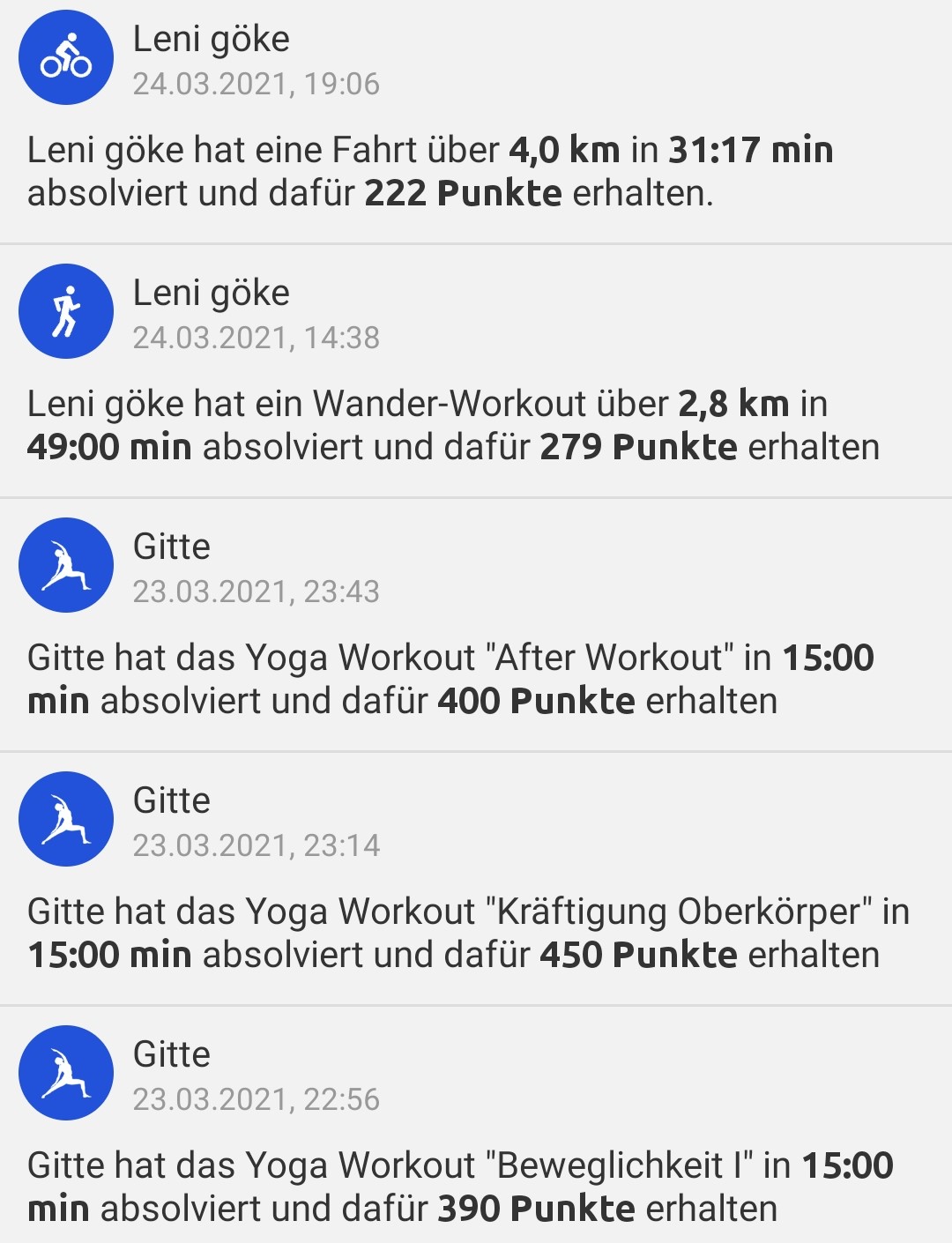Select the 450 Punkte value in Gitte's post
The width and height of the screenshot is (952, 1243).
click(639, 954)
